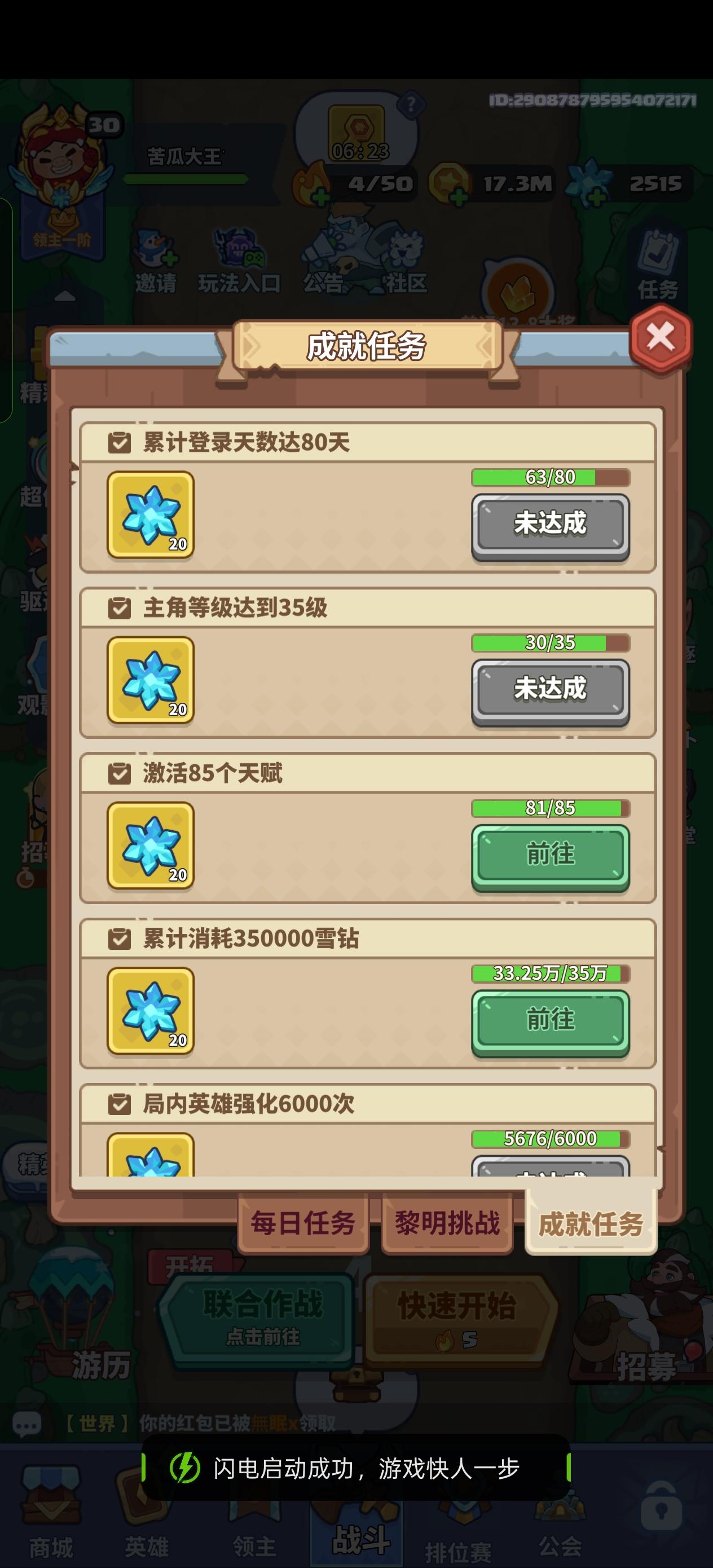This screenshot has height=1568, width=713.
Task: Click the 63/80 login progress bar
Action: pyautogui.click(x=551, y=478)
